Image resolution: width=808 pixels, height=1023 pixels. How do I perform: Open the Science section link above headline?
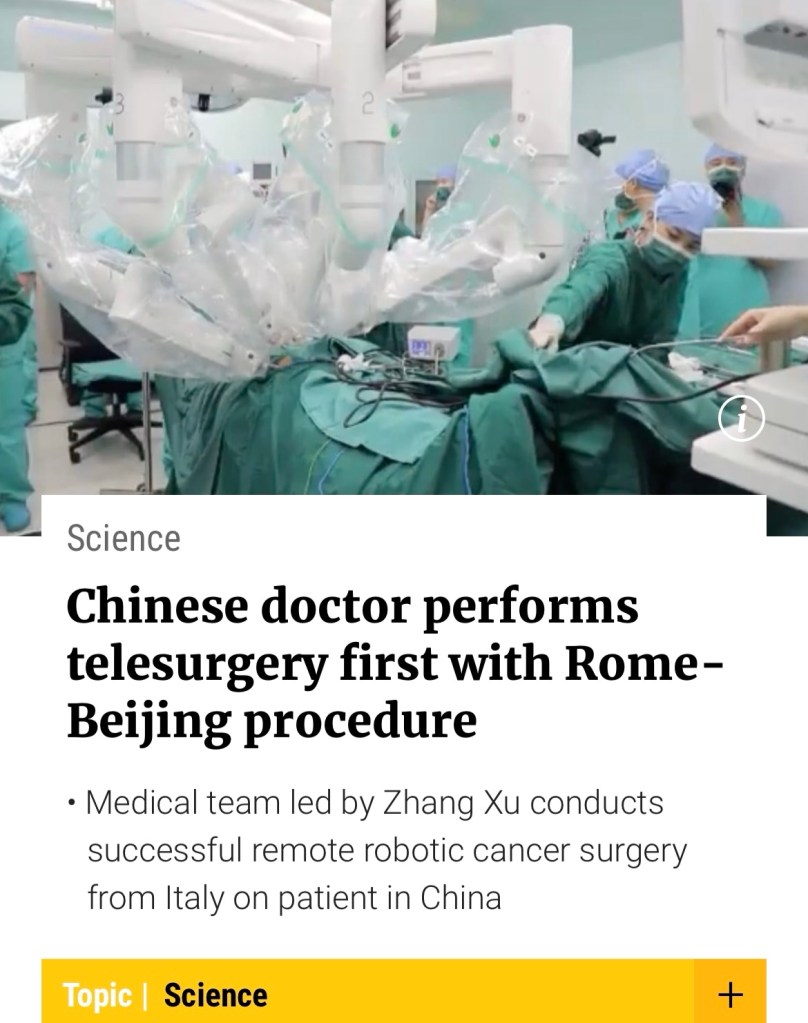pyautogui.click(x=123, y=539)
